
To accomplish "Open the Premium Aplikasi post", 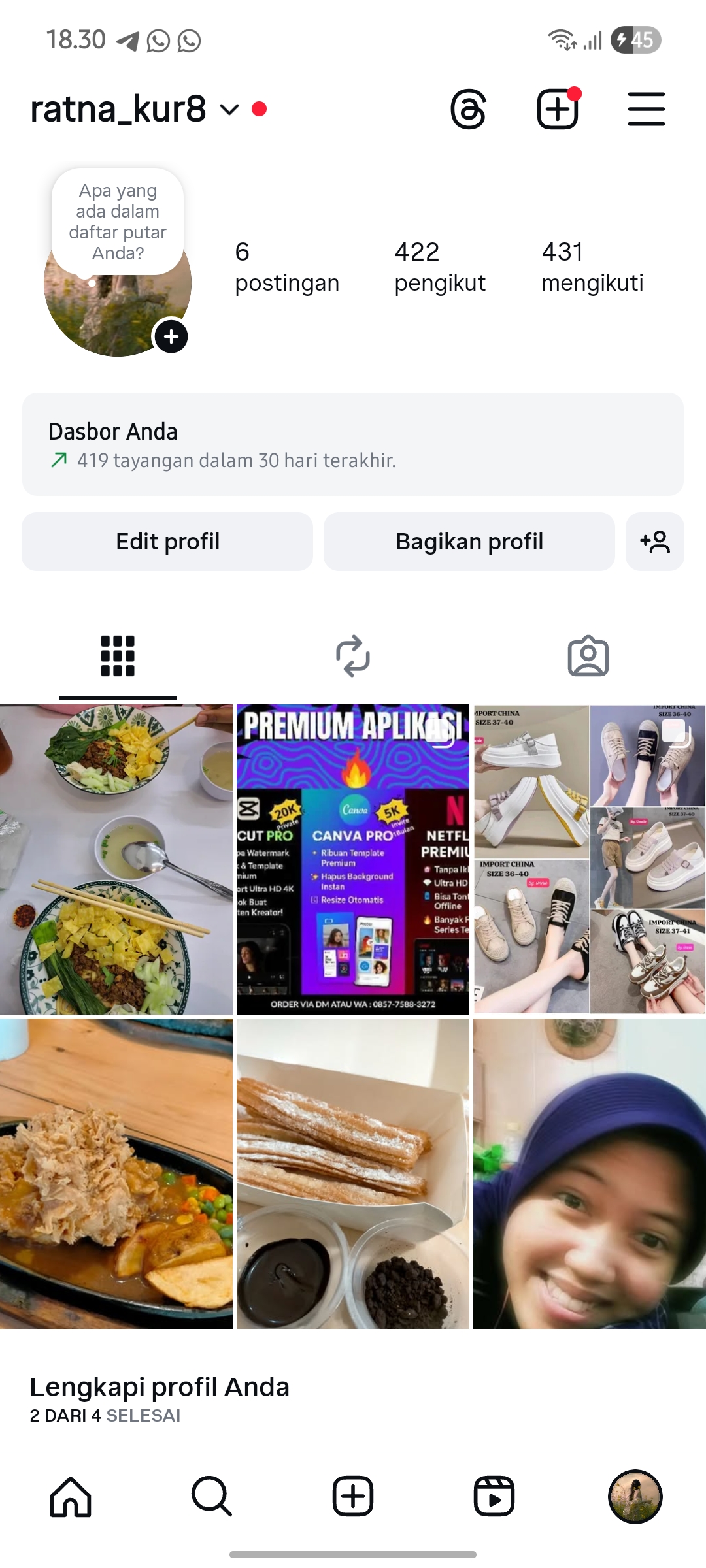I will (353, 859).
